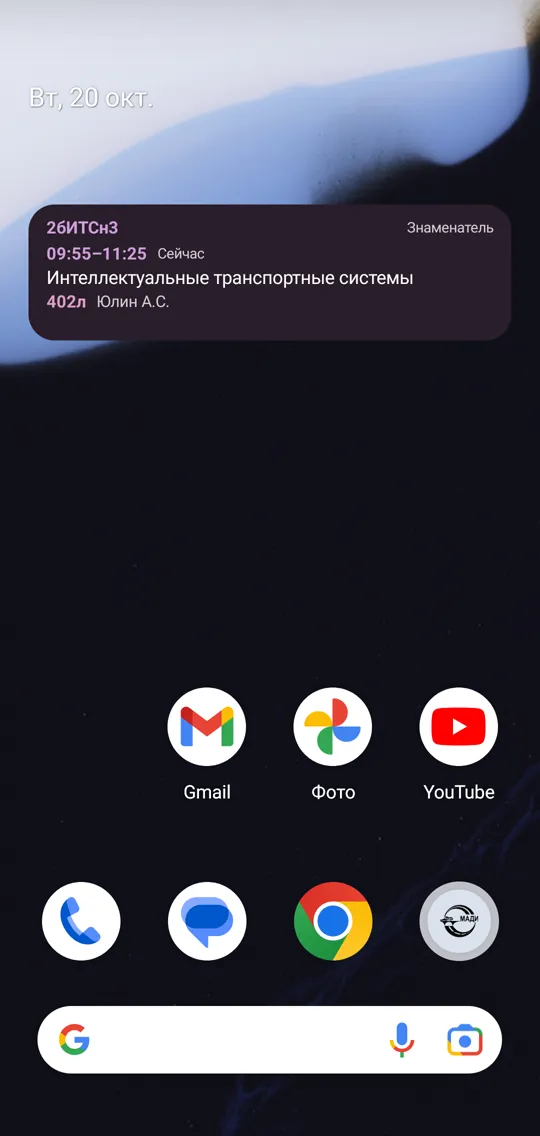
Task: Start voice search with the microphone
Action: (x=402, y=1040)
